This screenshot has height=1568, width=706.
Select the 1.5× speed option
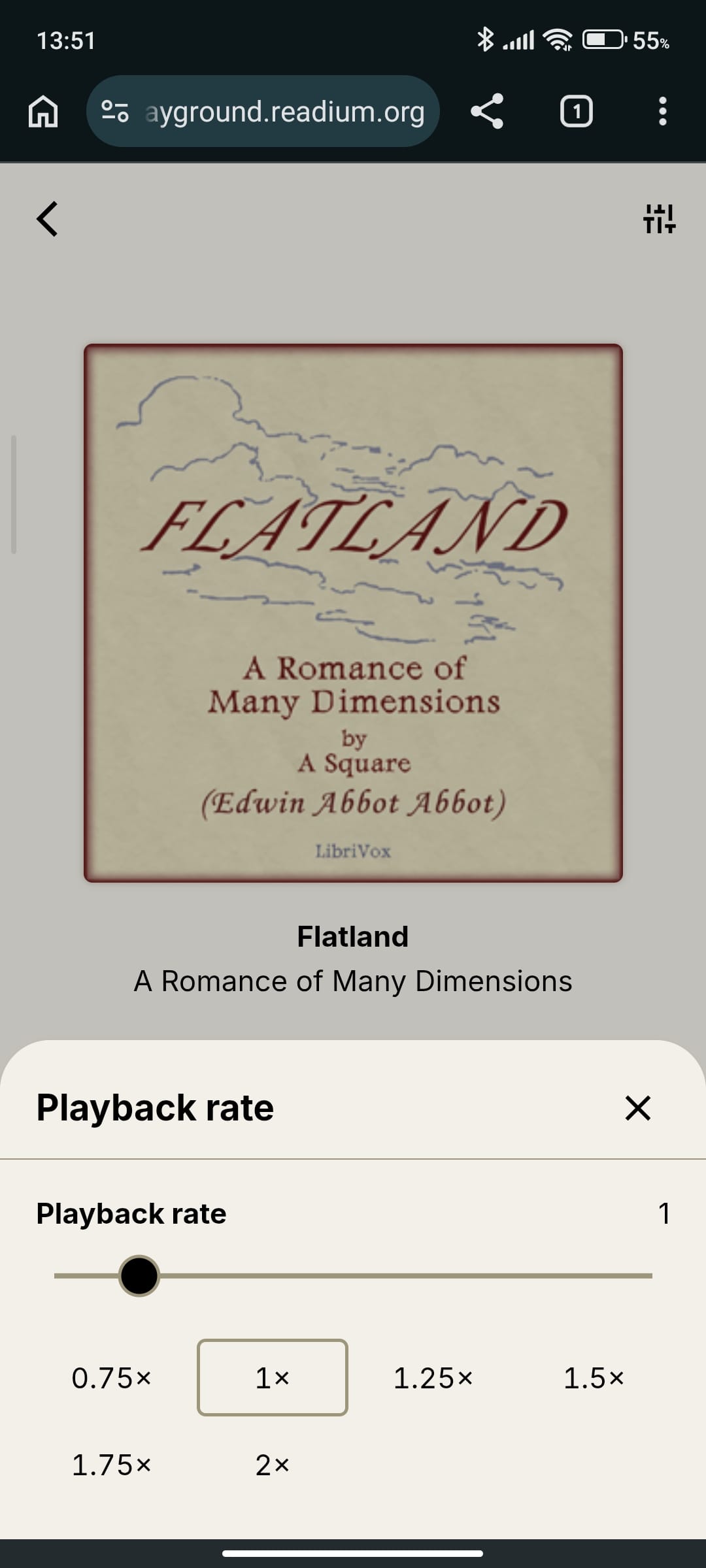(594, 1379)
